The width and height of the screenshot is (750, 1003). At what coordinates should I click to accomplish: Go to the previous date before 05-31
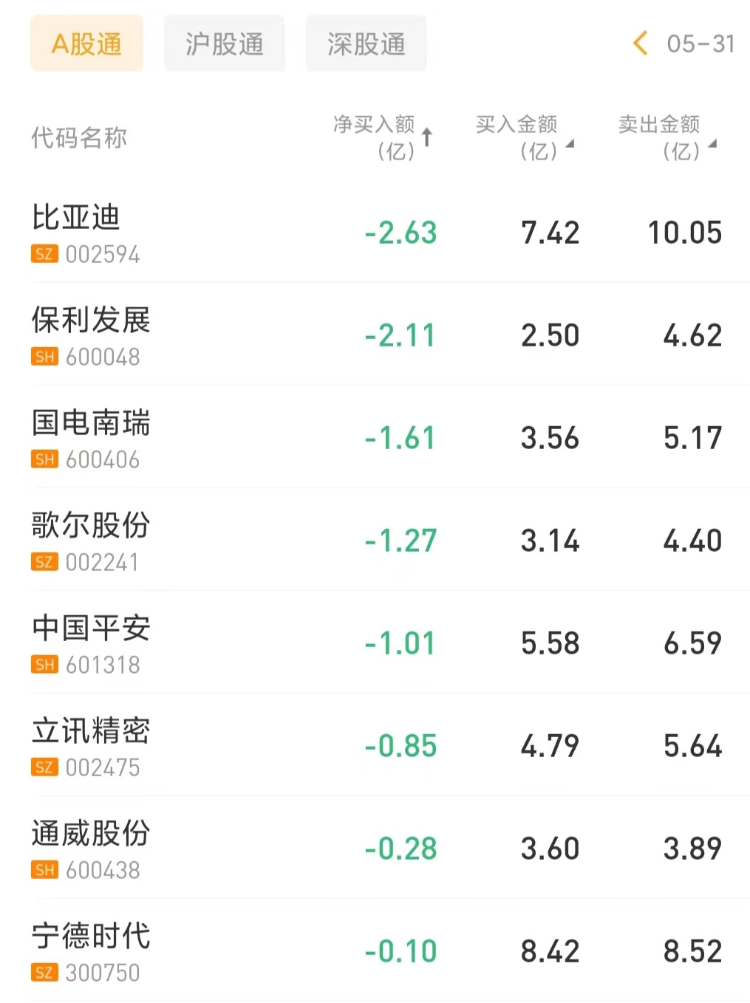pos(641,44)
